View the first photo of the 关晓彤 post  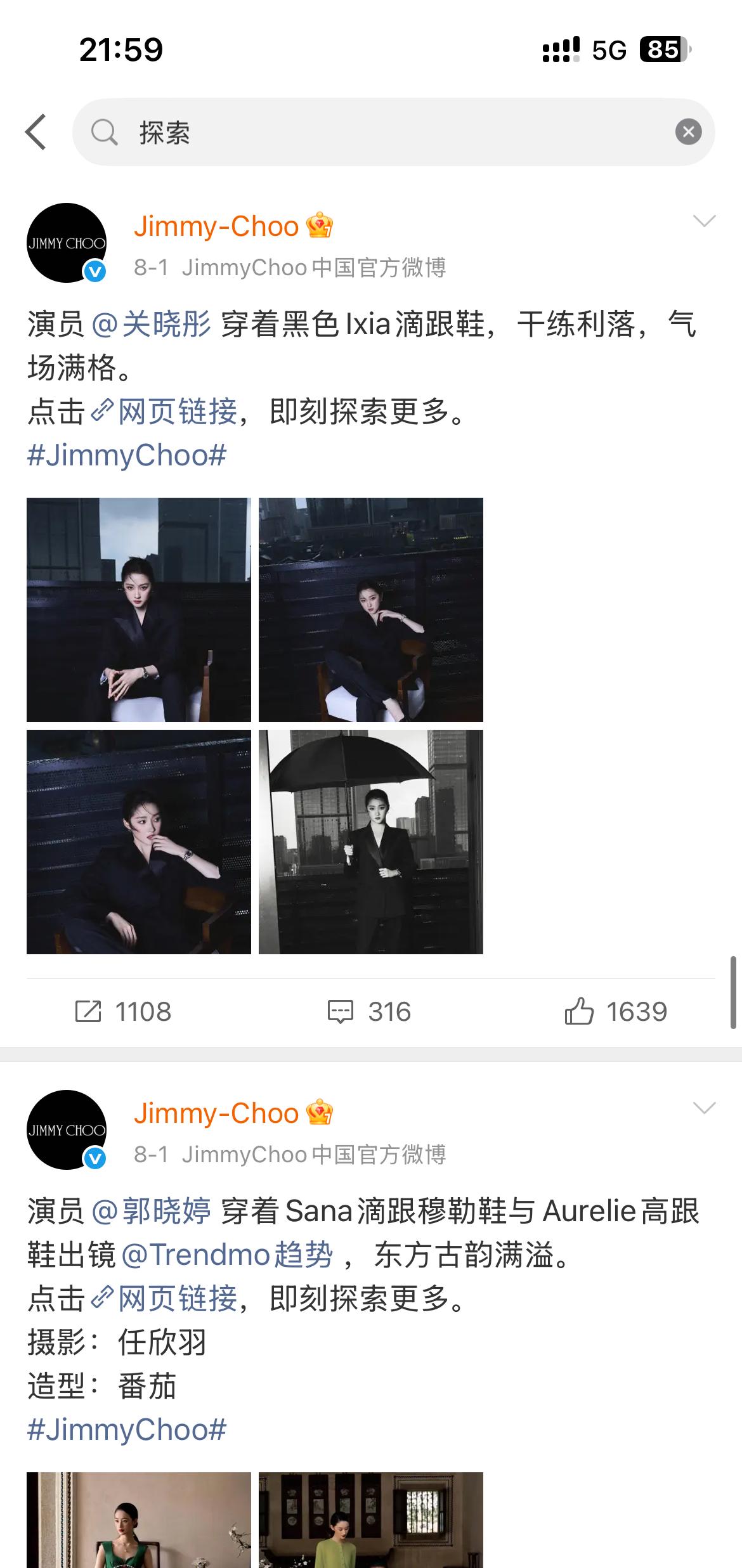[139, 609]
